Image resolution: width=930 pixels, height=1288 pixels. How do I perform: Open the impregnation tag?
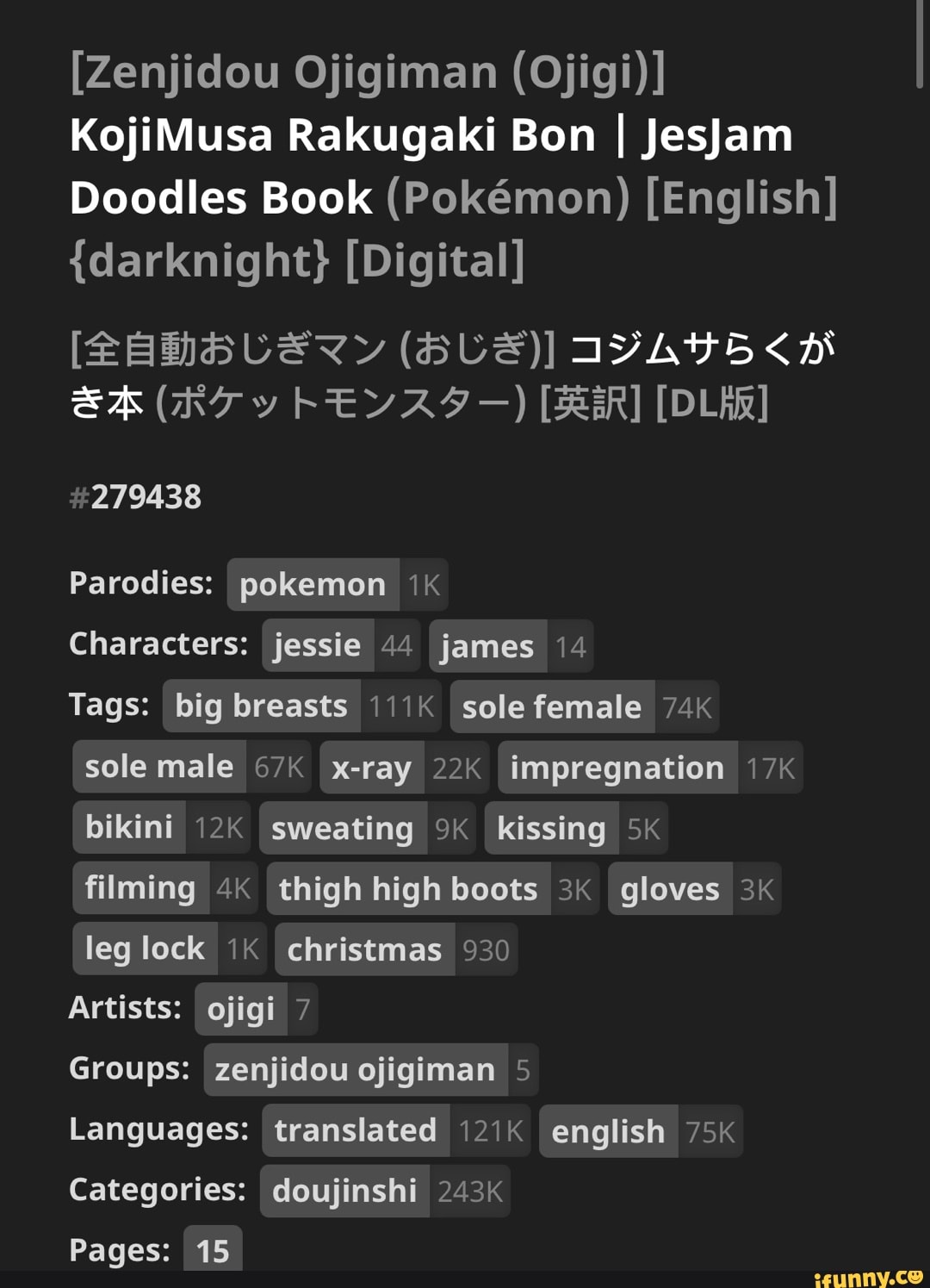614,767
